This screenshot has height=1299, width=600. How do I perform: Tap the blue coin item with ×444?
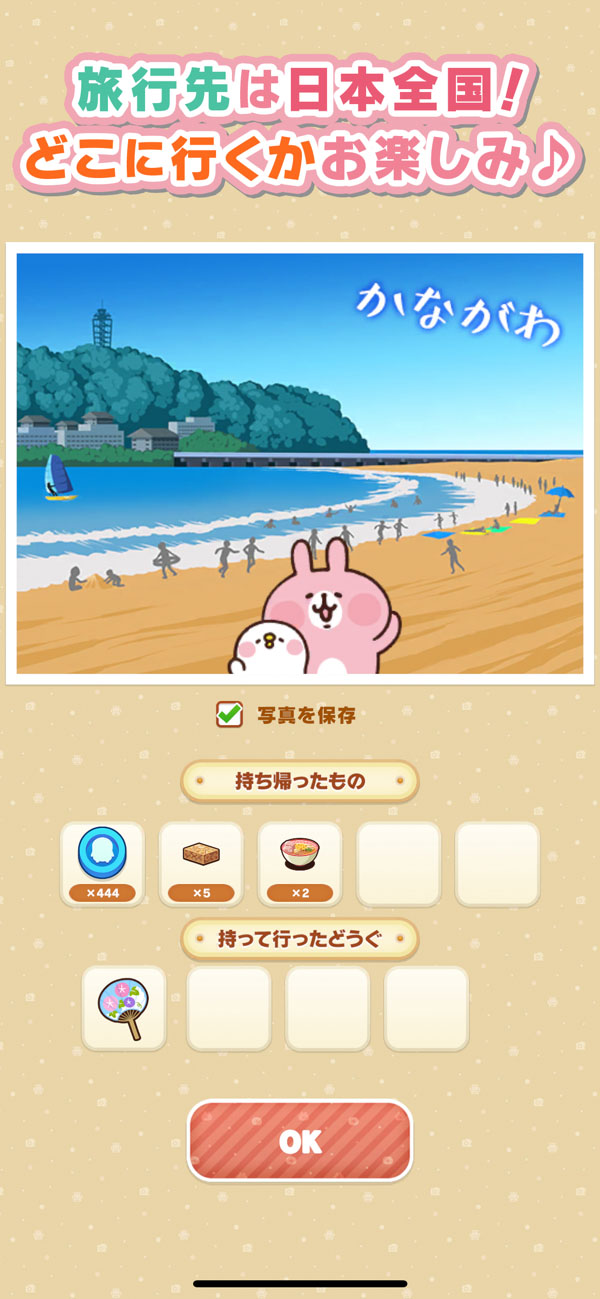[x=102, y=863]
